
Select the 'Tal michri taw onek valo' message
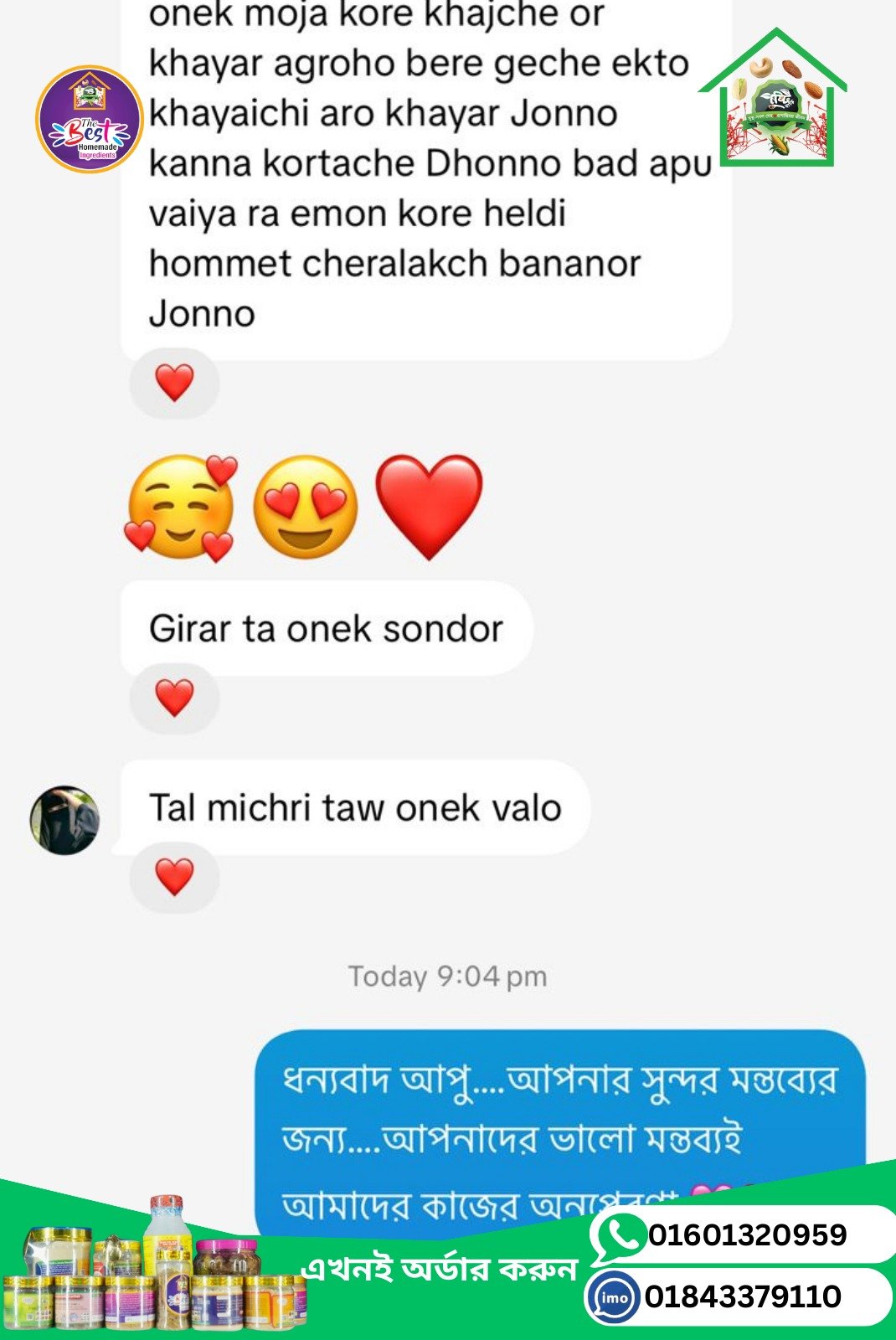point(355,807)
